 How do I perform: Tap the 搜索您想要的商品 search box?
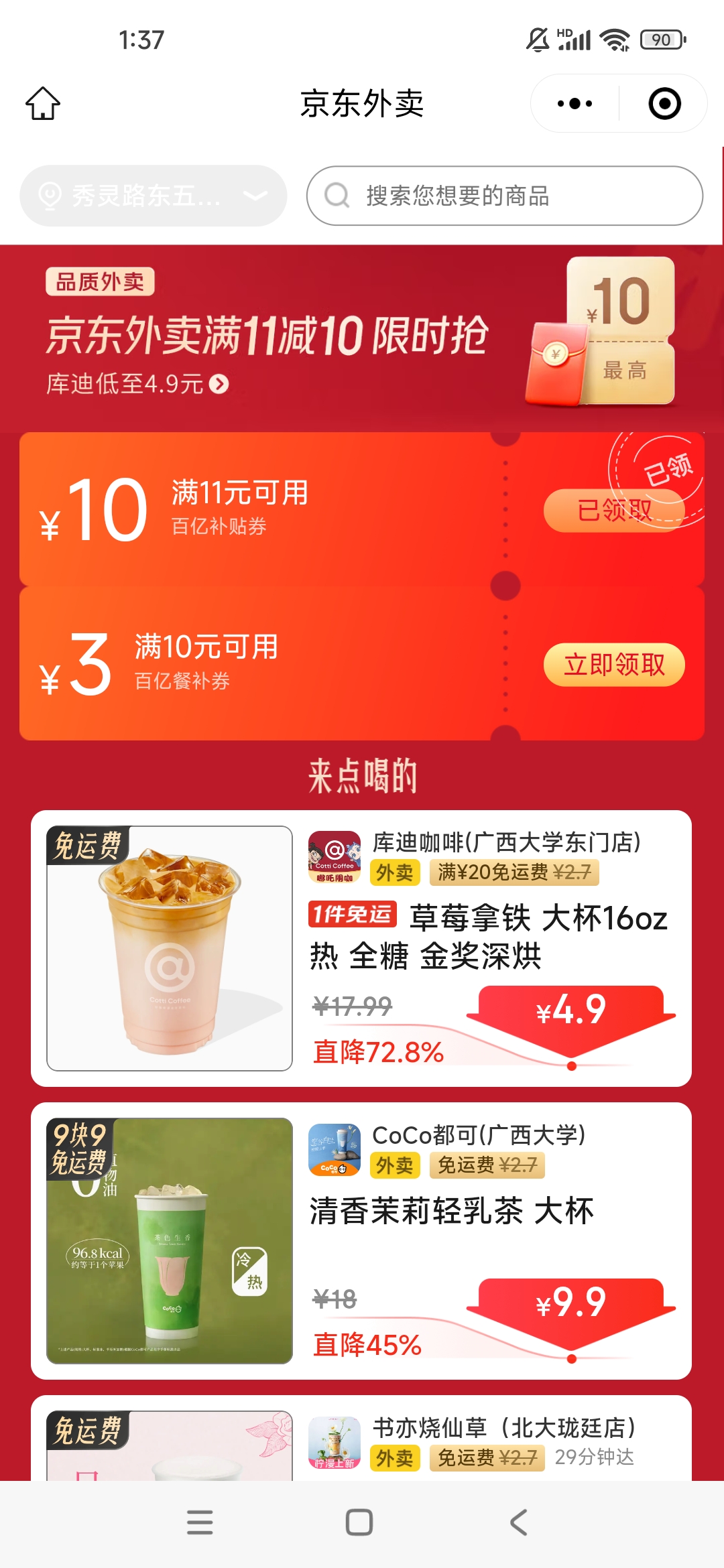click(505, 196)
